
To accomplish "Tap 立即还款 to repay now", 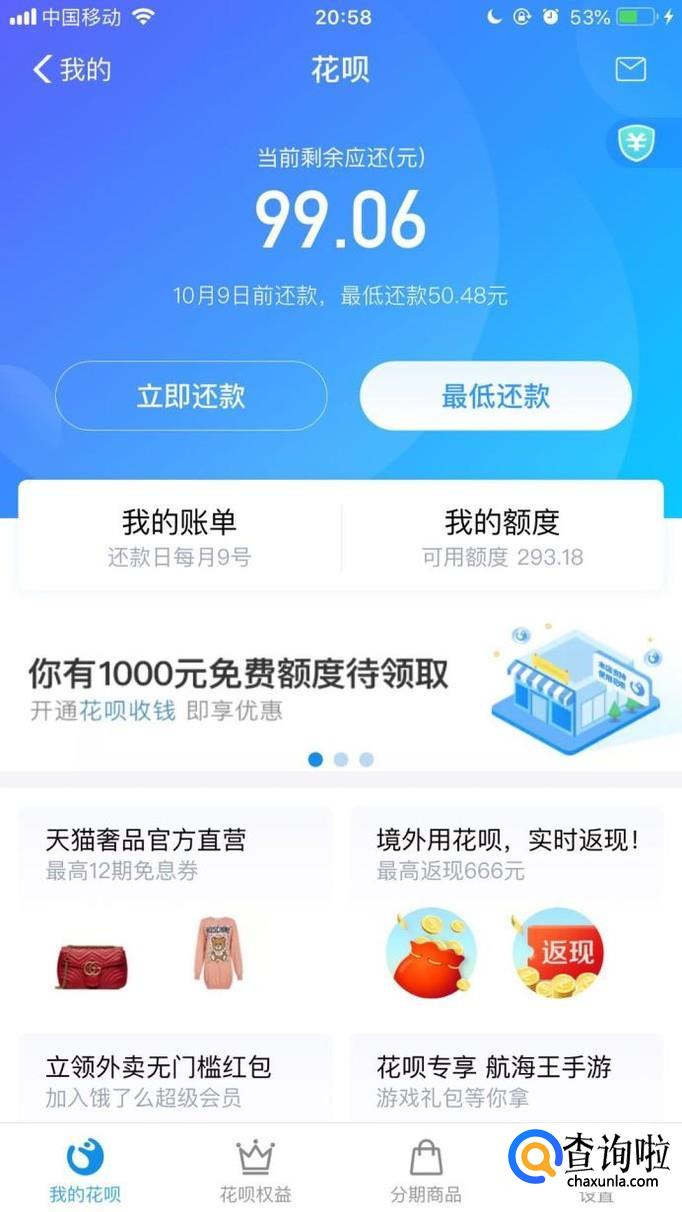I will point(191,396).
